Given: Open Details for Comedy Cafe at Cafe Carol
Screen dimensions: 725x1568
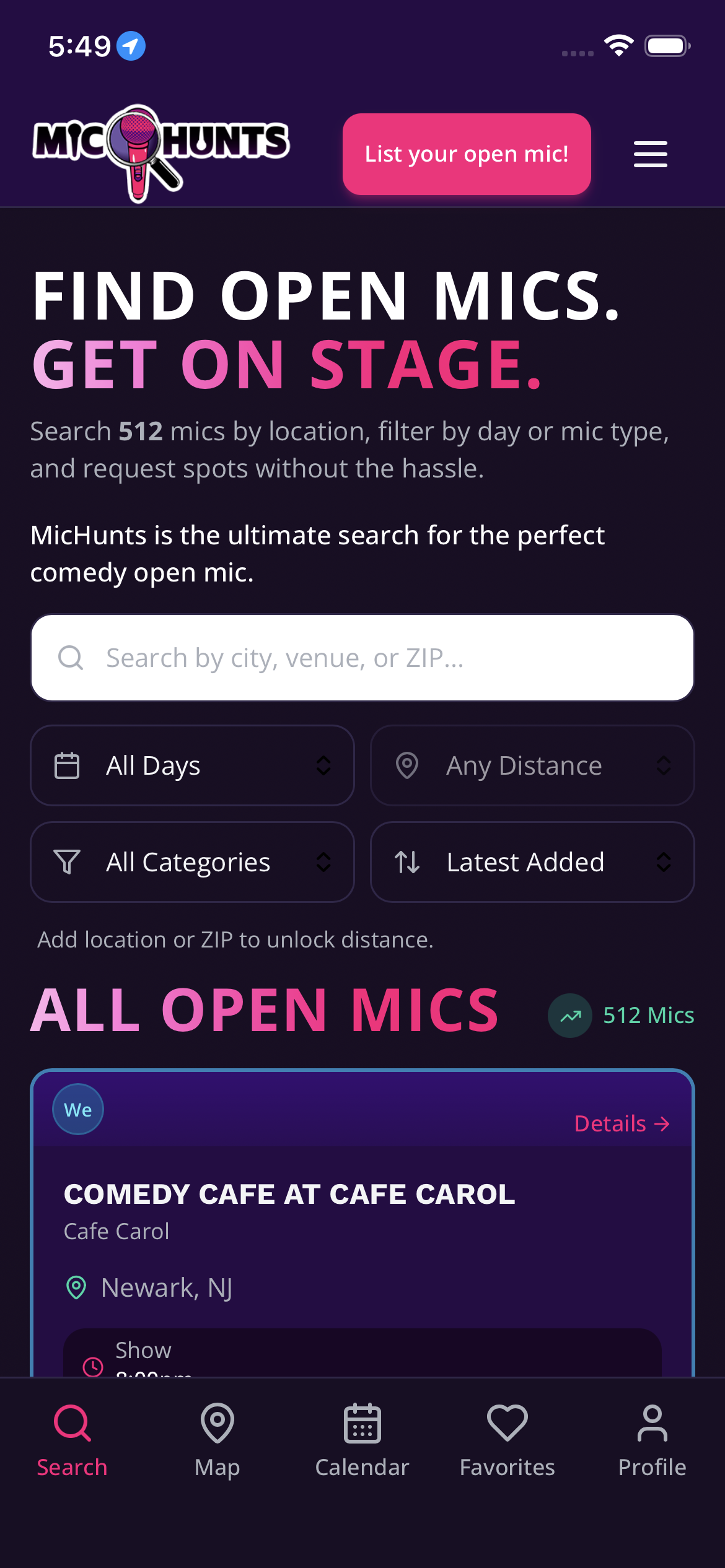Looking at the screenshot, I should pos(622,1123).
